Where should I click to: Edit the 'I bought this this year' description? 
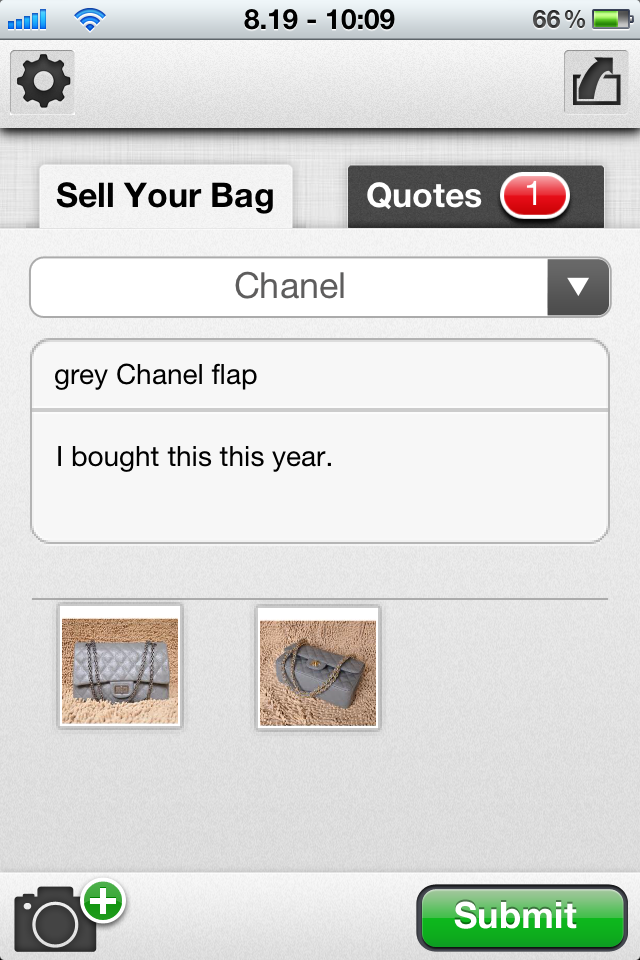coord(320,475)
